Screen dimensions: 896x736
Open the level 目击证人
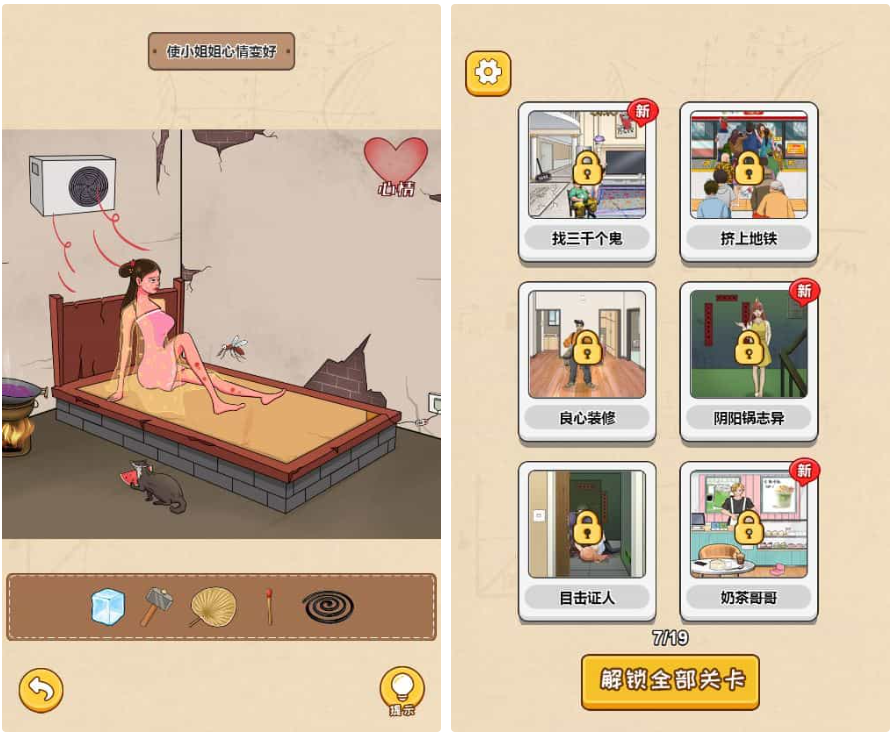587,540
